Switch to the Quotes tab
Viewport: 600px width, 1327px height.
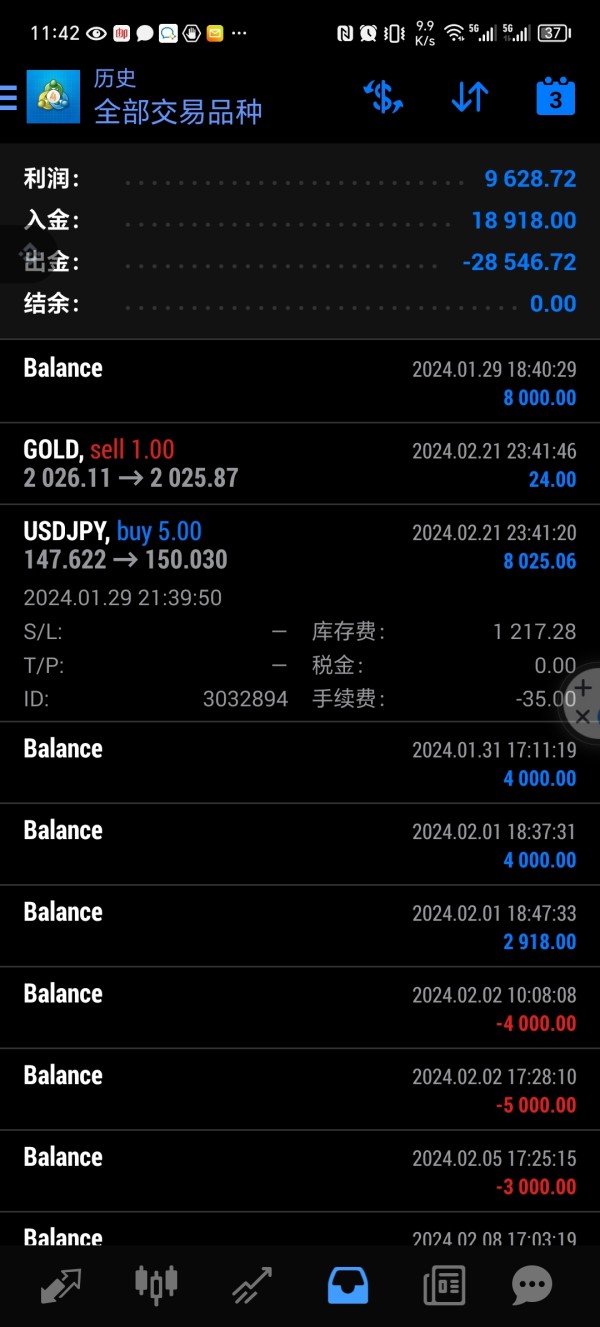[x=61, y=1284]
